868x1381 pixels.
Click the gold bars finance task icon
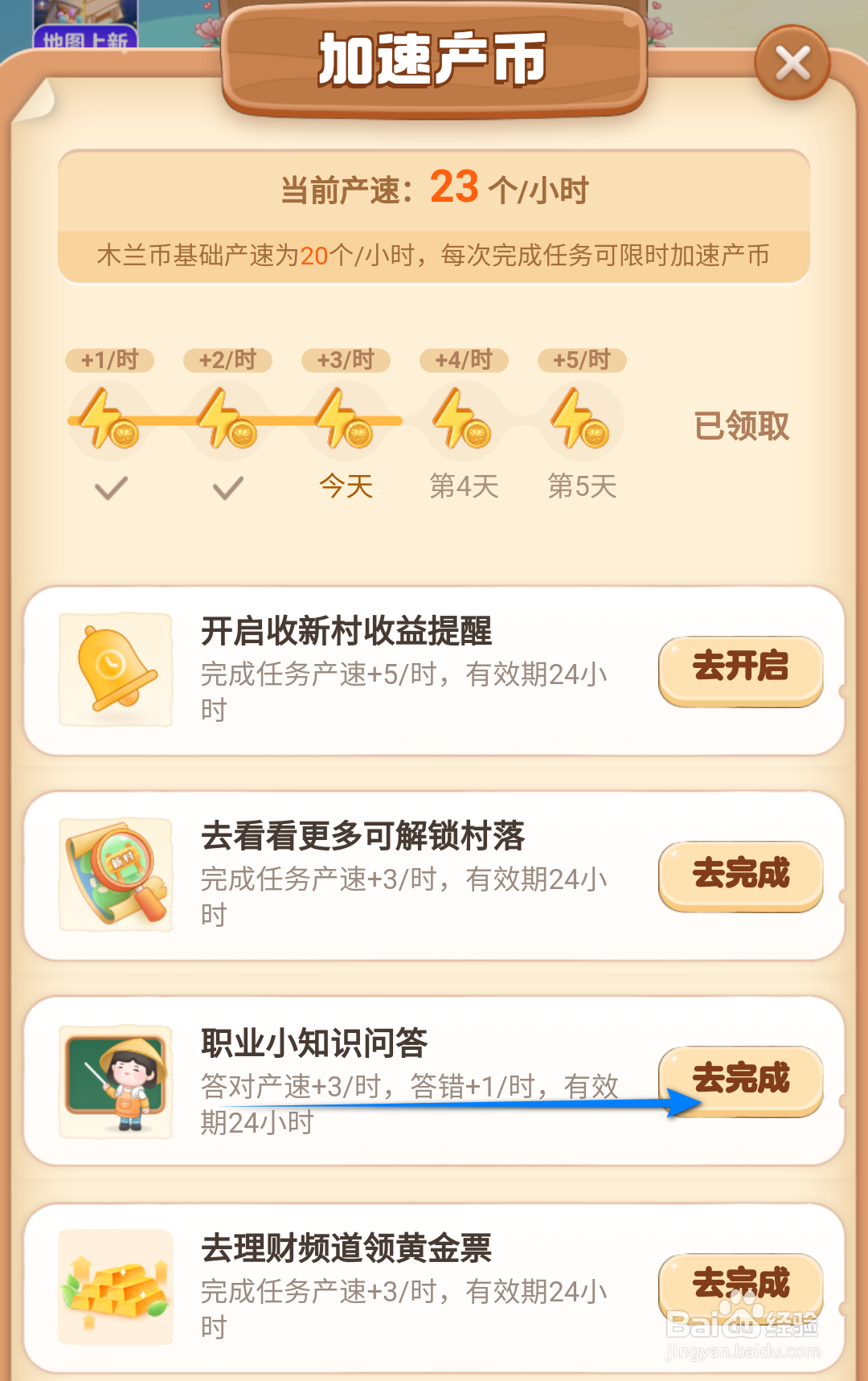[x=113, y=1286]
